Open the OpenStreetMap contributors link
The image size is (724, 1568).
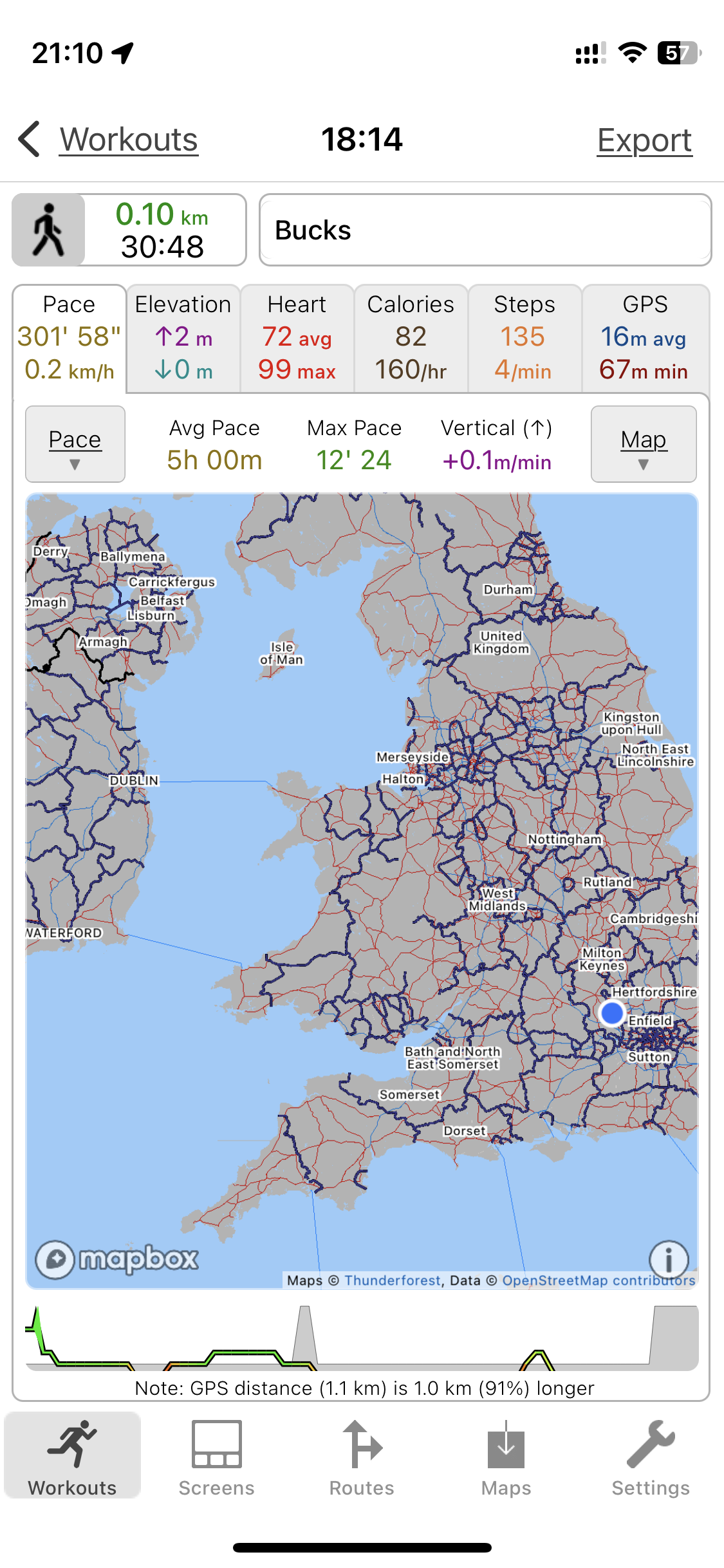click(x=599, y=1280)
